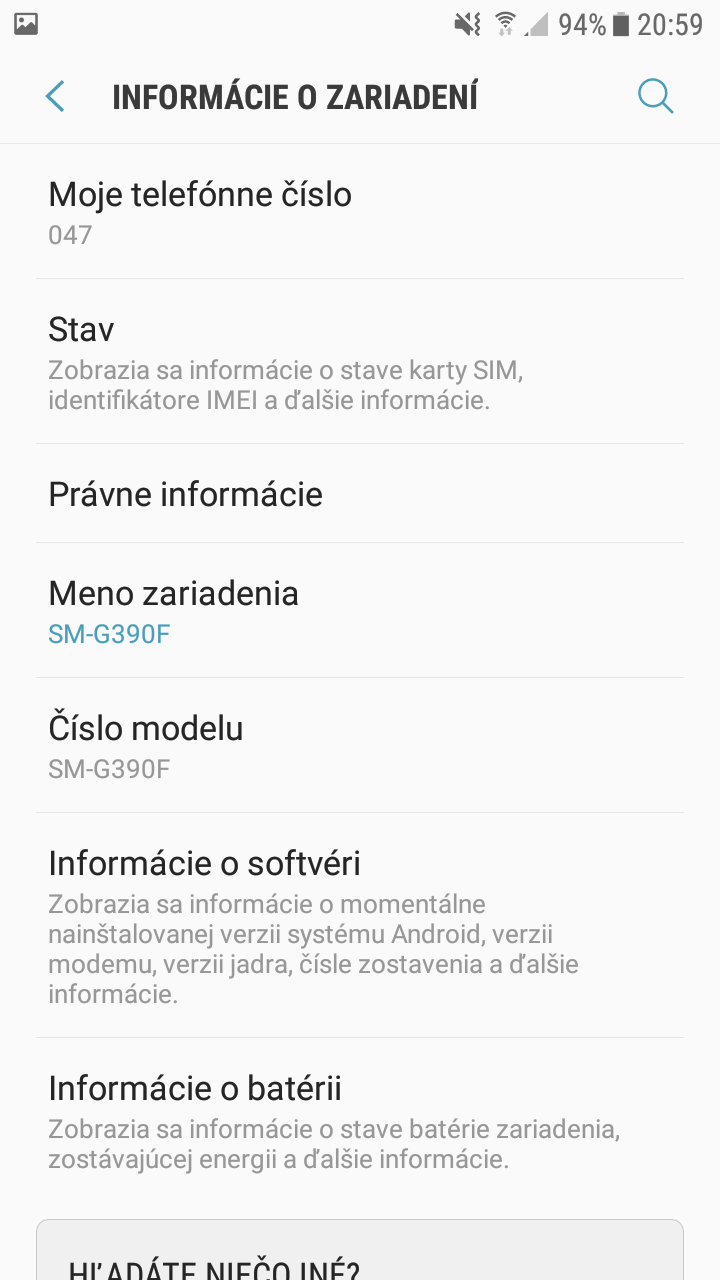Go back using the header arrow
Image resolution: width=720 pixels, height=1280 pixels.
(55, 97)
